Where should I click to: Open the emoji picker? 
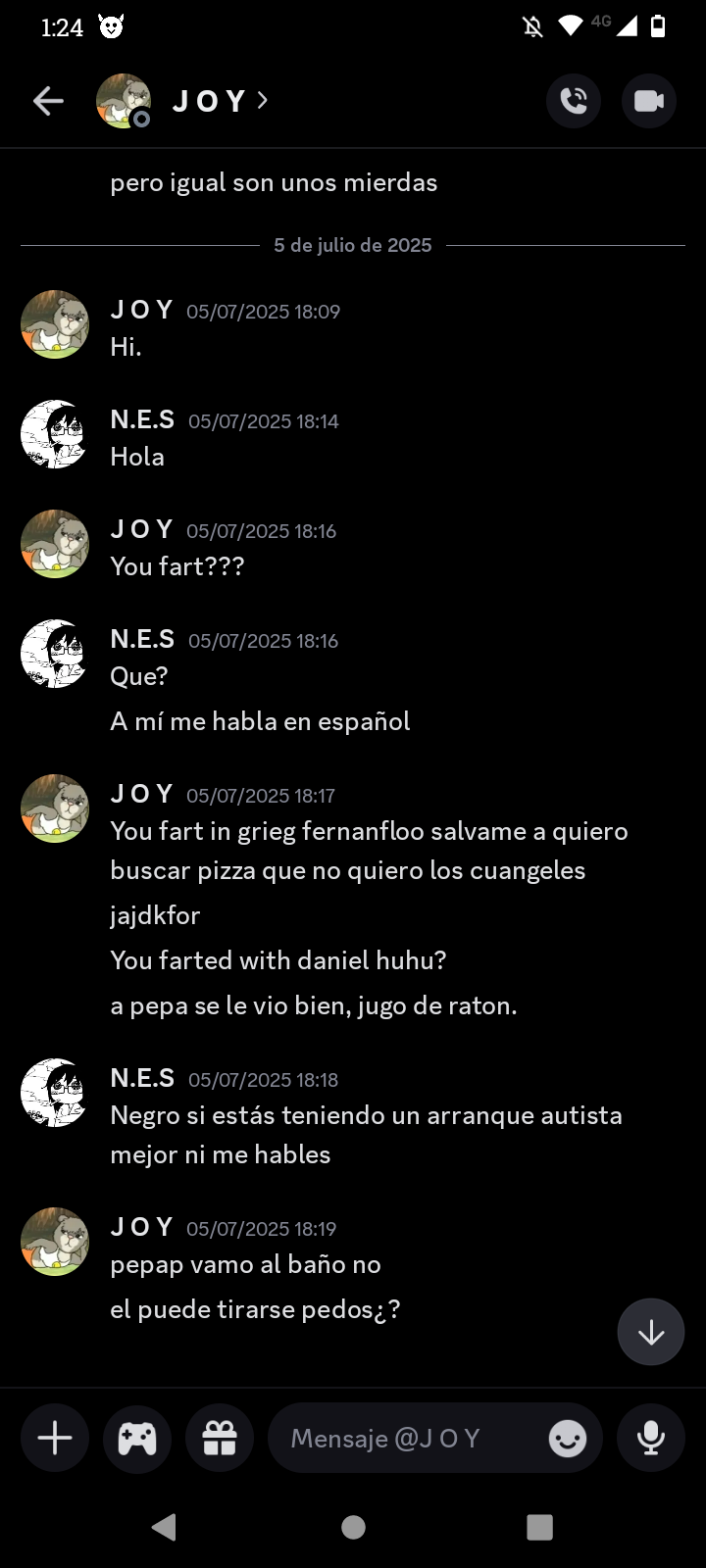click(568, 1439)
